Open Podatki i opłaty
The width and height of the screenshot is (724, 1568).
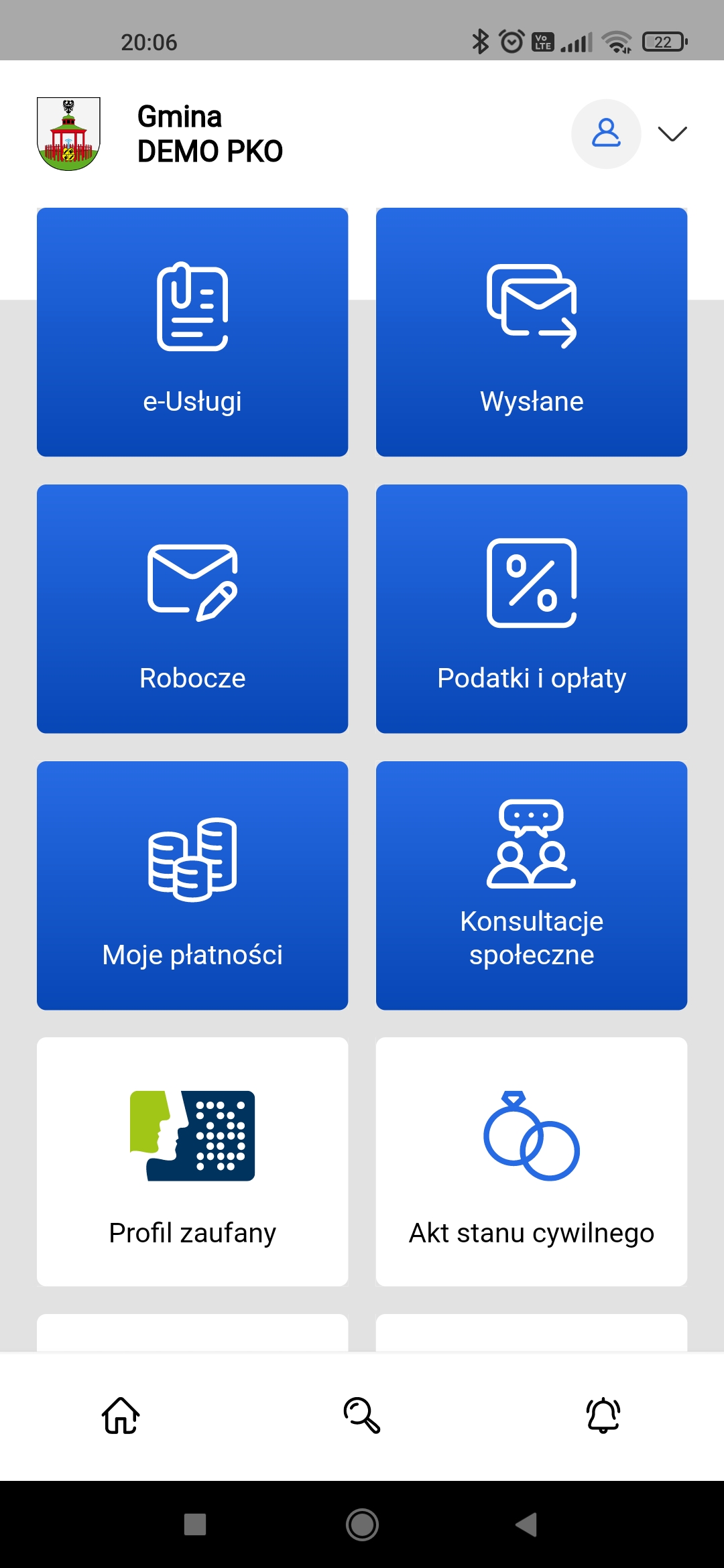click(532, 608)
